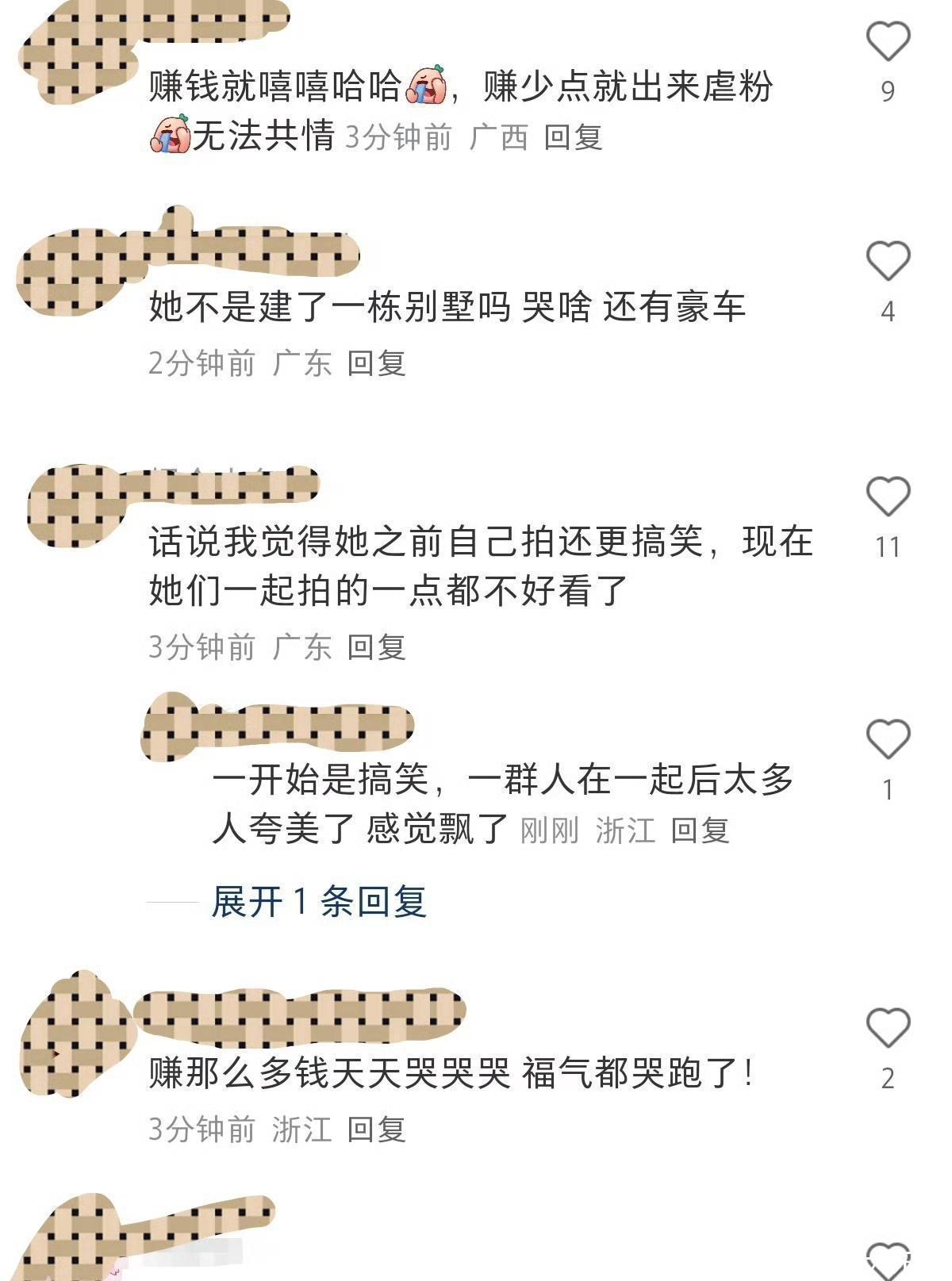952x1281 pixels.
Task: Reply to the comment '哭啥 还有豪车'
Action: click(376, 363)
